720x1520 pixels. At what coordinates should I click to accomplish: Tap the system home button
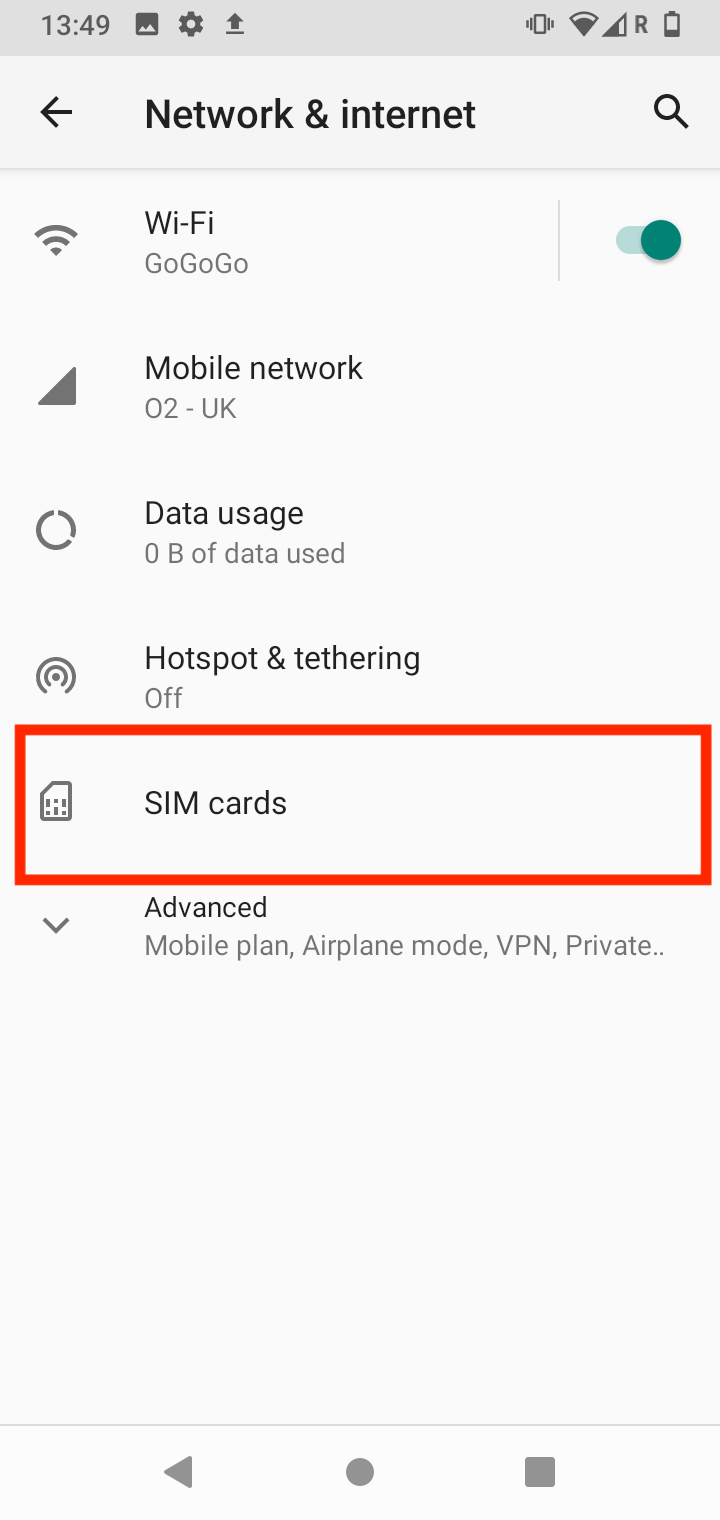click(x=360, y=1471)
